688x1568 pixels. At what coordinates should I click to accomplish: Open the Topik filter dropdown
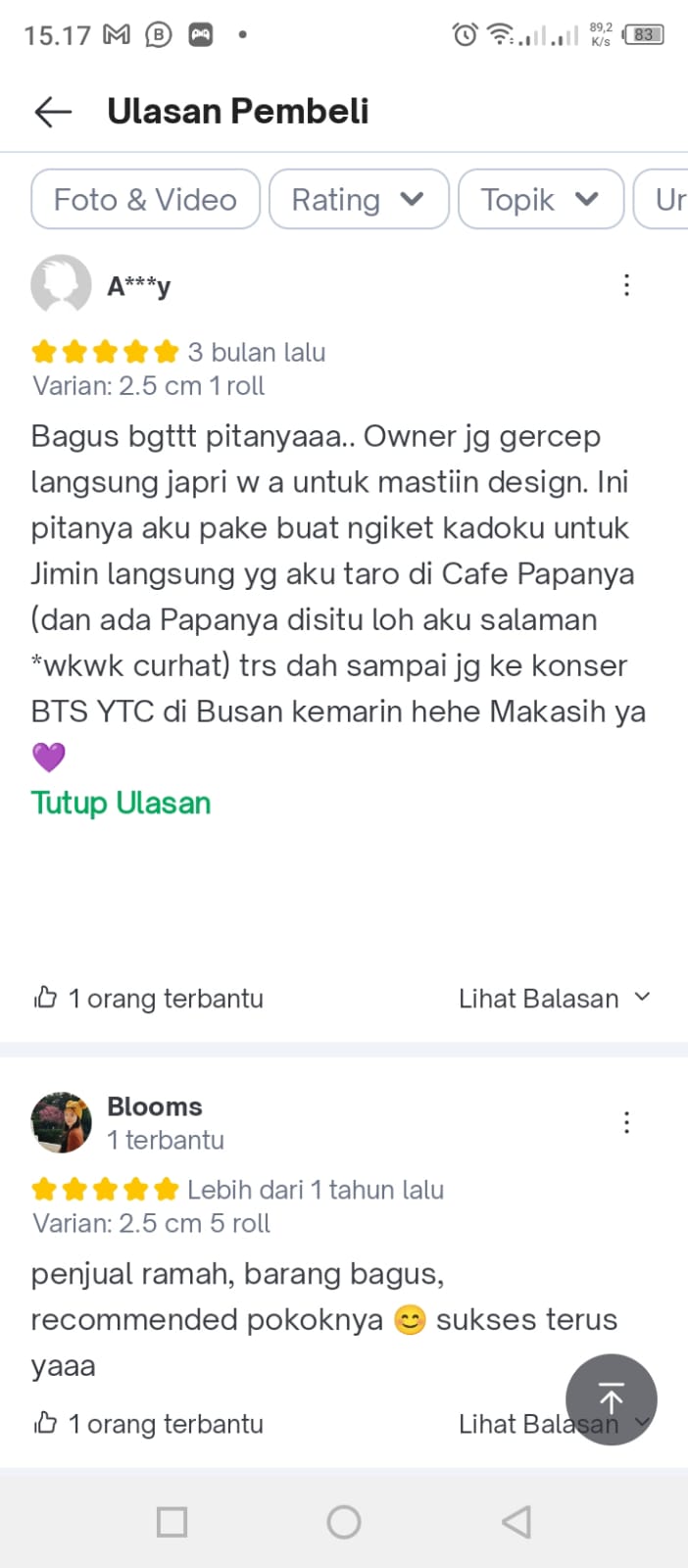(x=540, y=200)
